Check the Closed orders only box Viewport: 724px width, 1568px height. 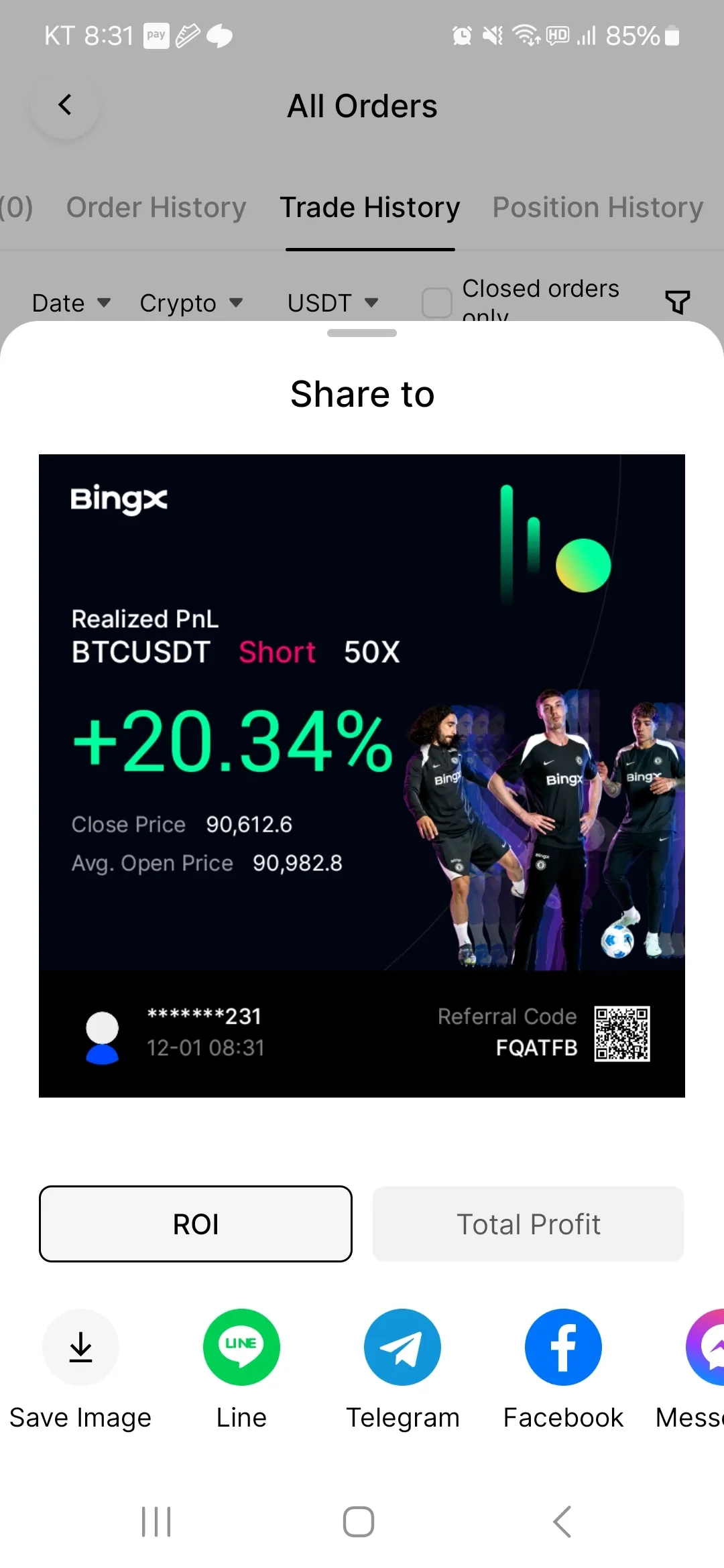[x=436, y=303]
